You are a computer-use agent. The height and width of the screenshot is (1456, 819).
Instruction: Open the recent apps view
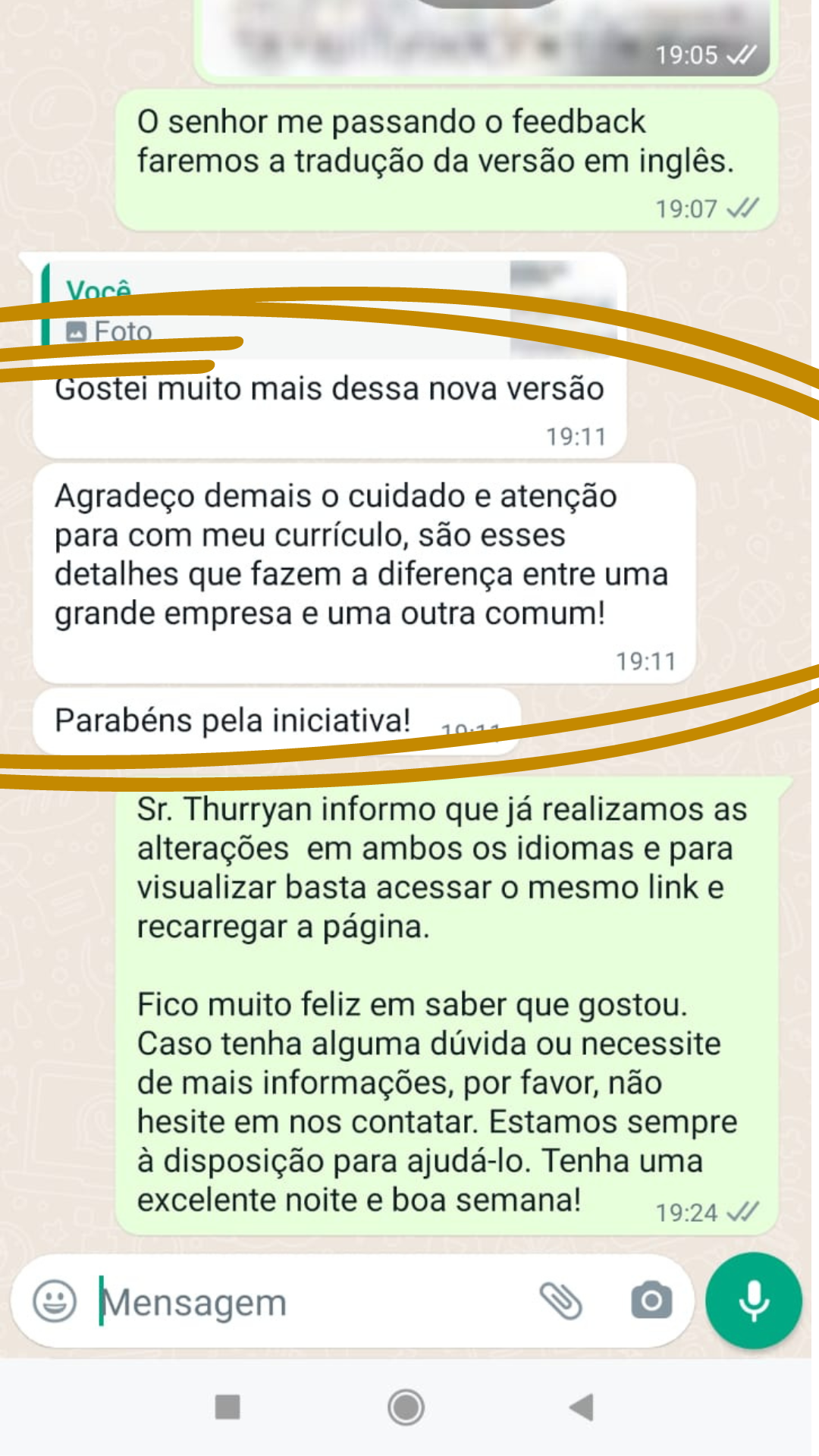tap(227, 1407)
